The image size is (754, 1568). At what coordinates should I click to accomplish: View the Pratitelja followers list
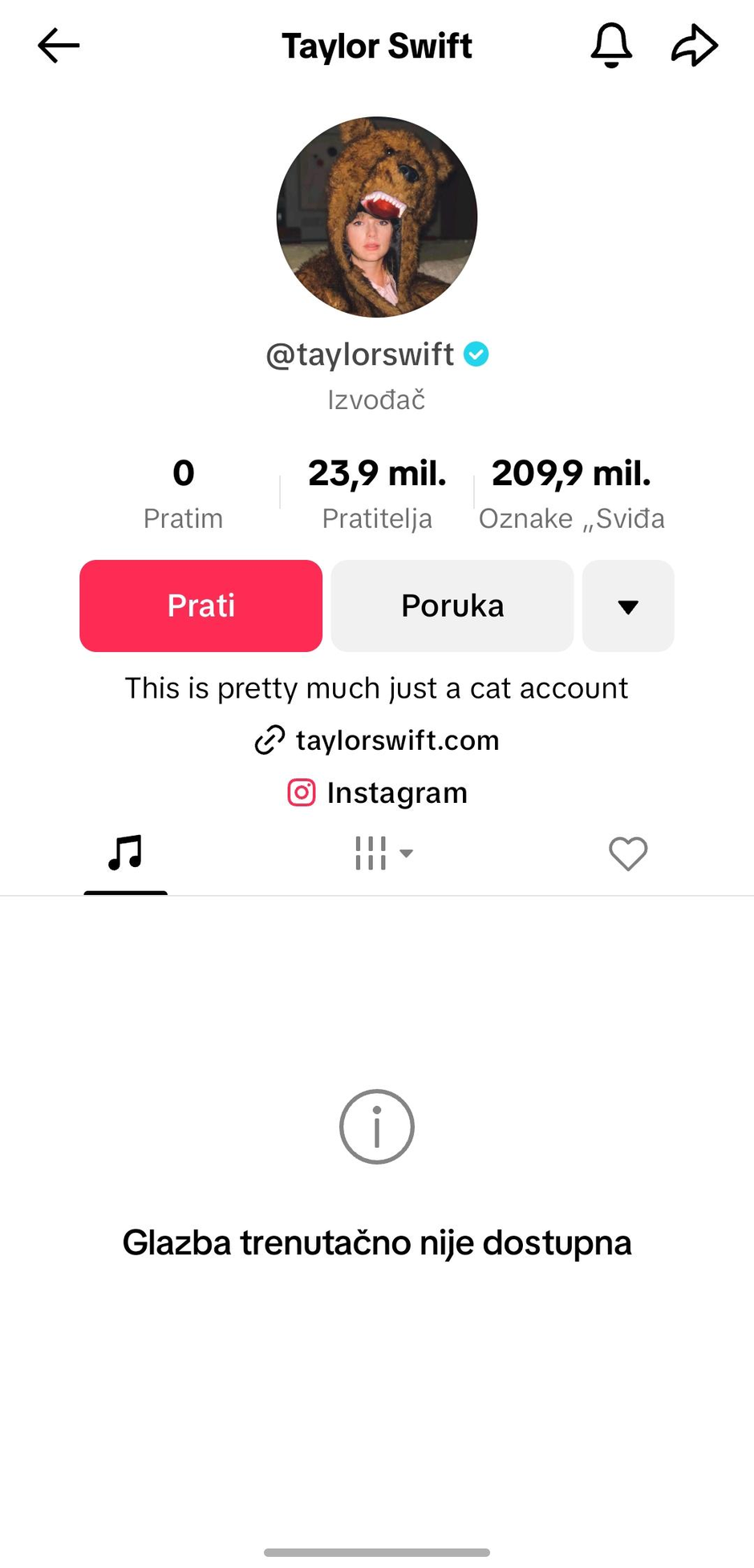coord(377,492)
